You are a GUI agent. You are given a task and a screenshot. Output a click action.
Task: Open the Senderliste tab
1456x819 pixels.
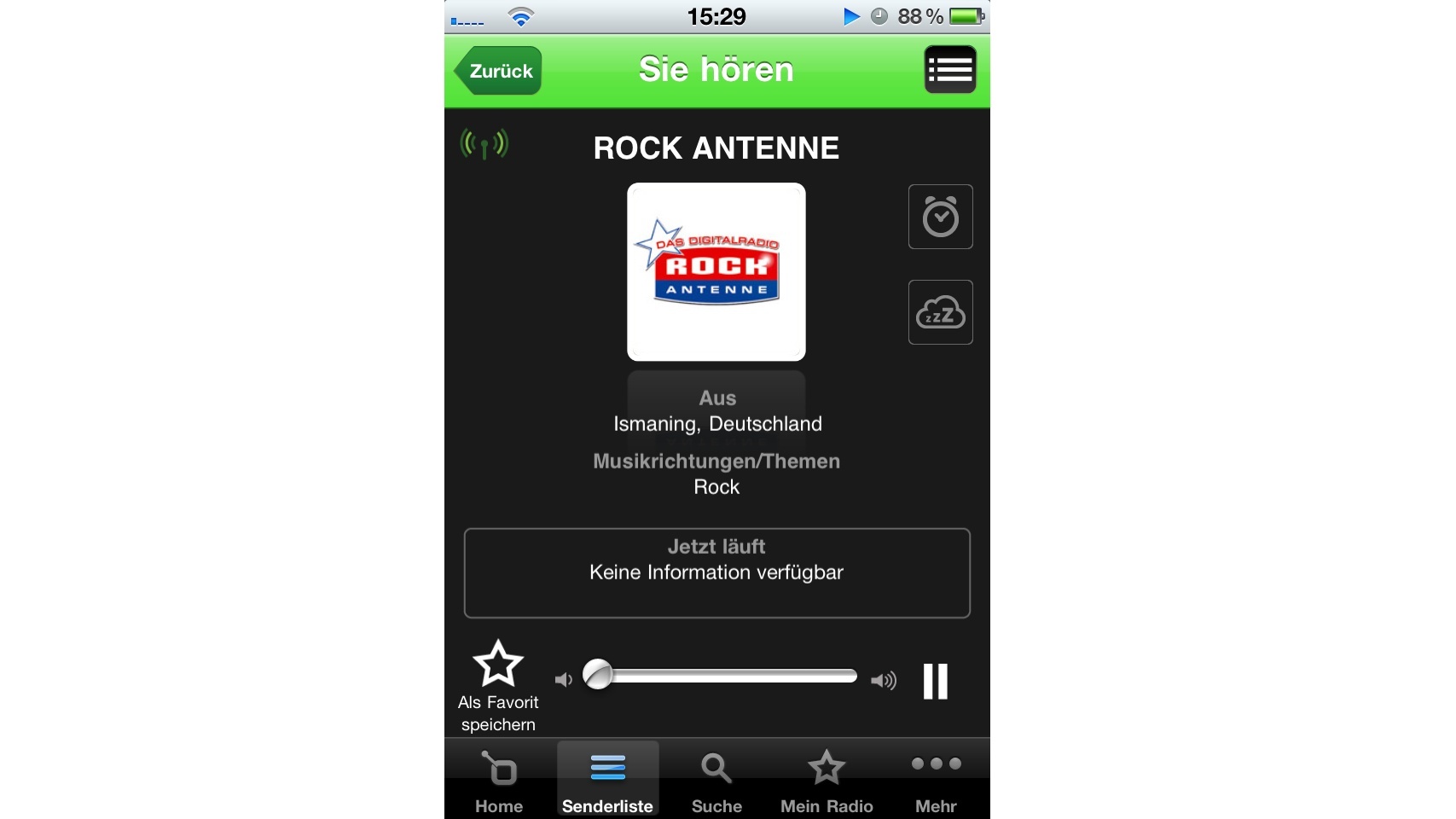607,781
